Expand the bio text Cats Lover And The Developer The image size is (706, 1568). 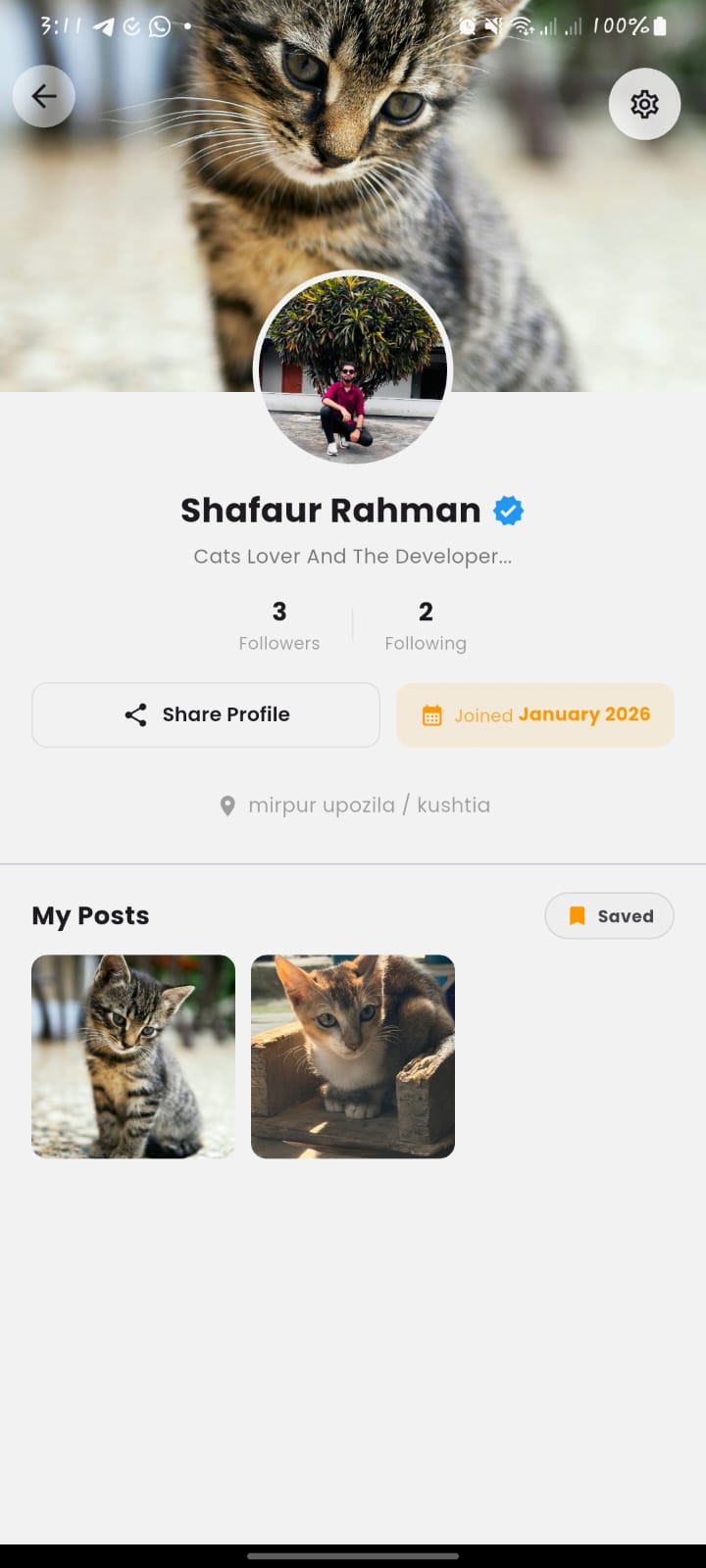352,556
